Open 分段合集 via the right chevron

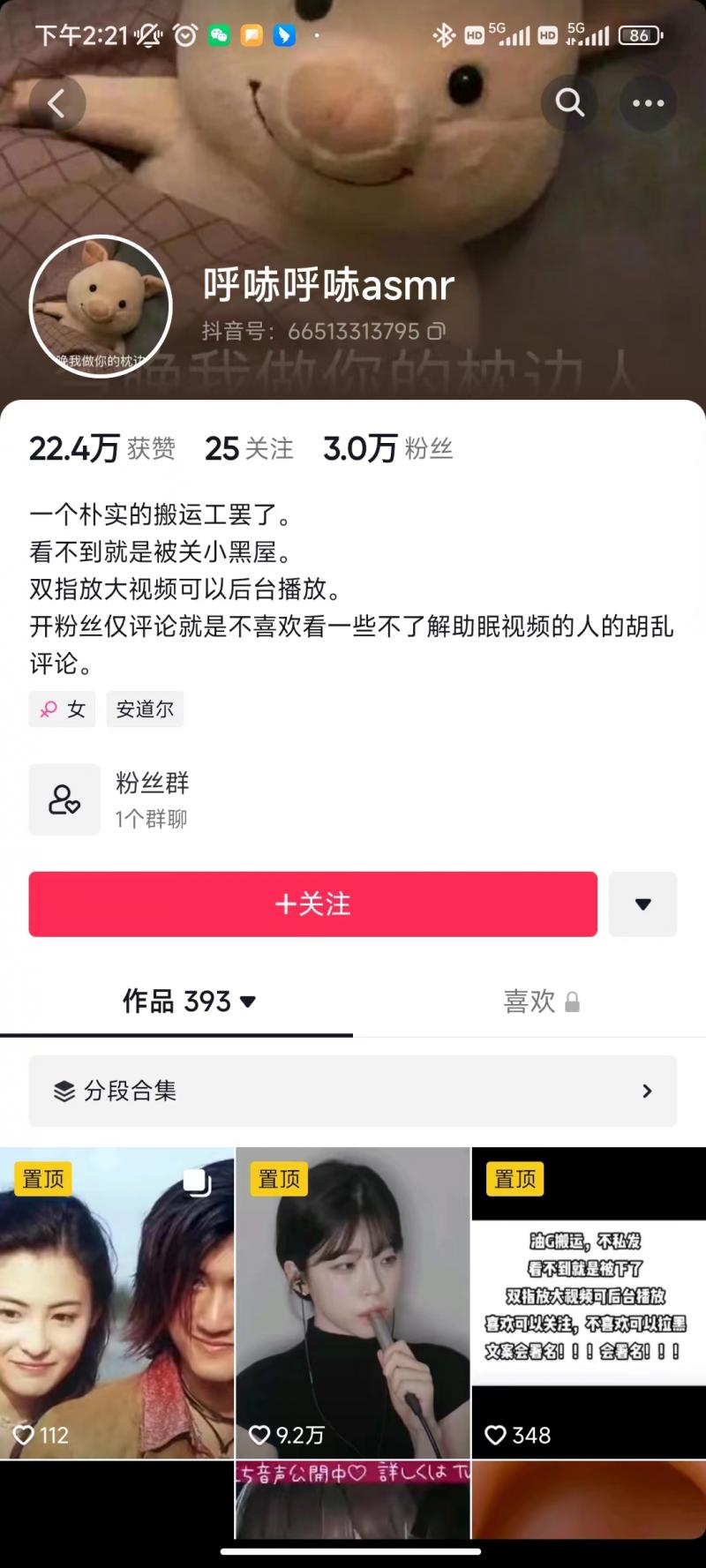(x=647, y=1091)
